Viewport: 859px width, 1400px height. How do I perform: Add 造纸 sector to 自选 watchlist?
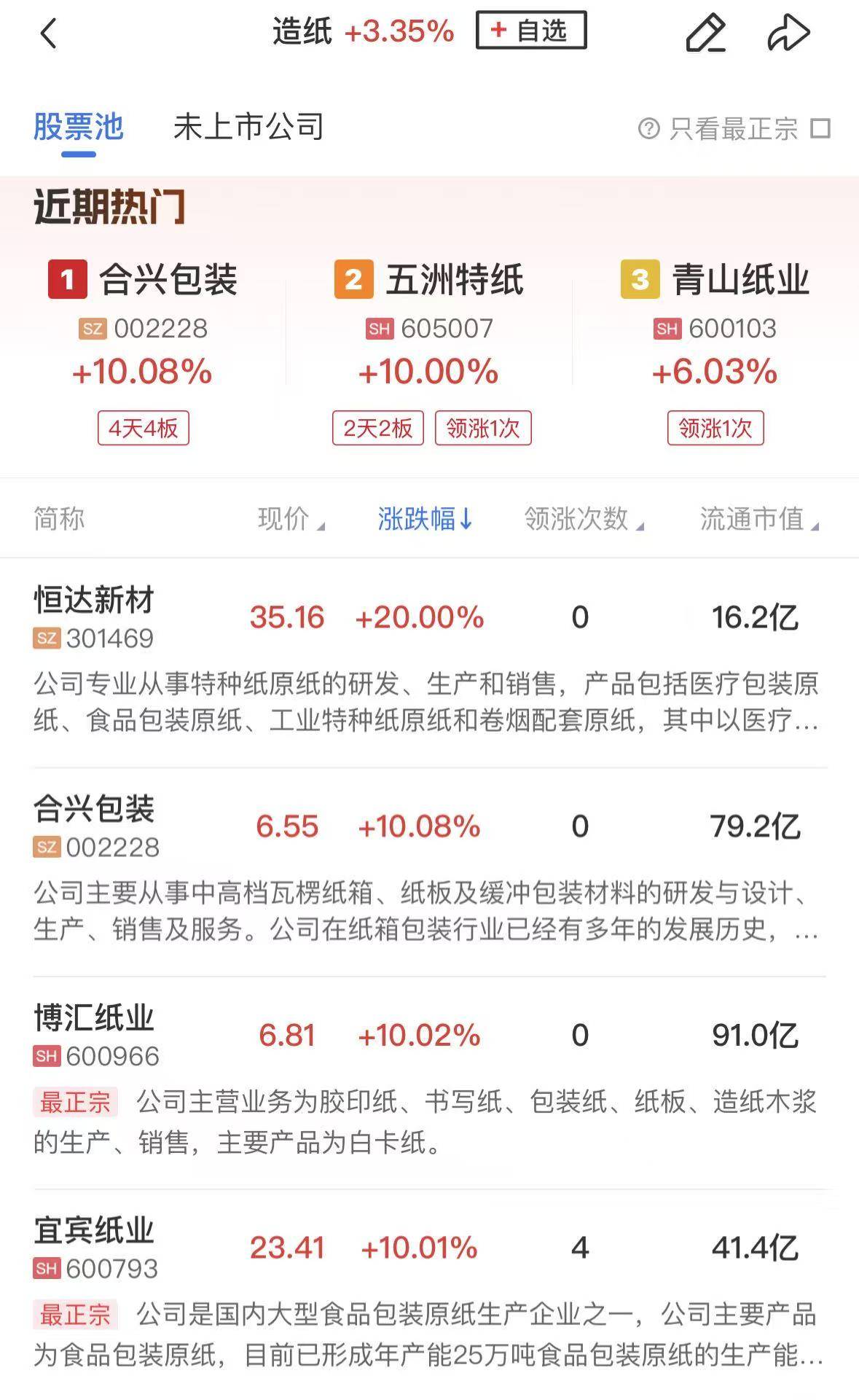(x=530, y=31)
